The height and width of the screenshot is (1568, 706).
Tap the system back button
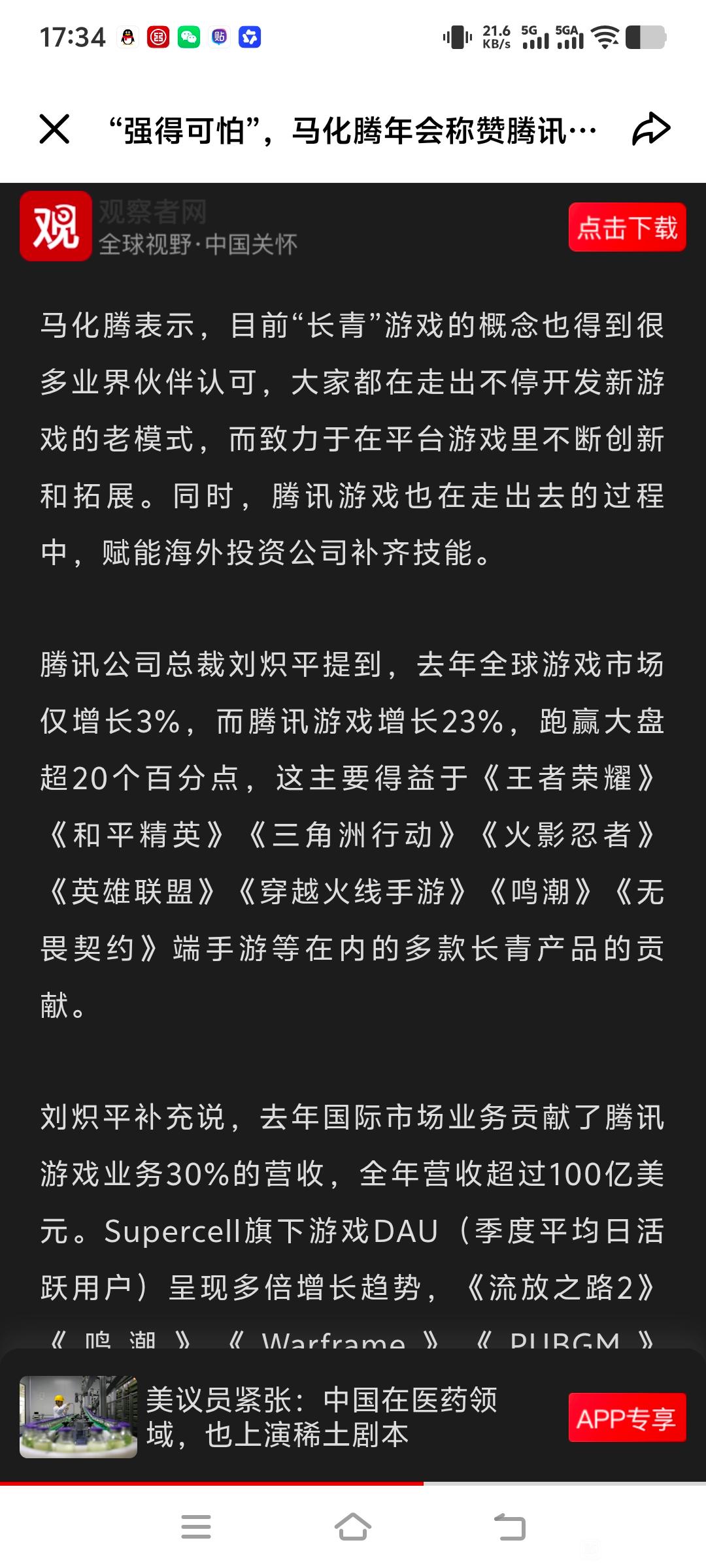510,1527
